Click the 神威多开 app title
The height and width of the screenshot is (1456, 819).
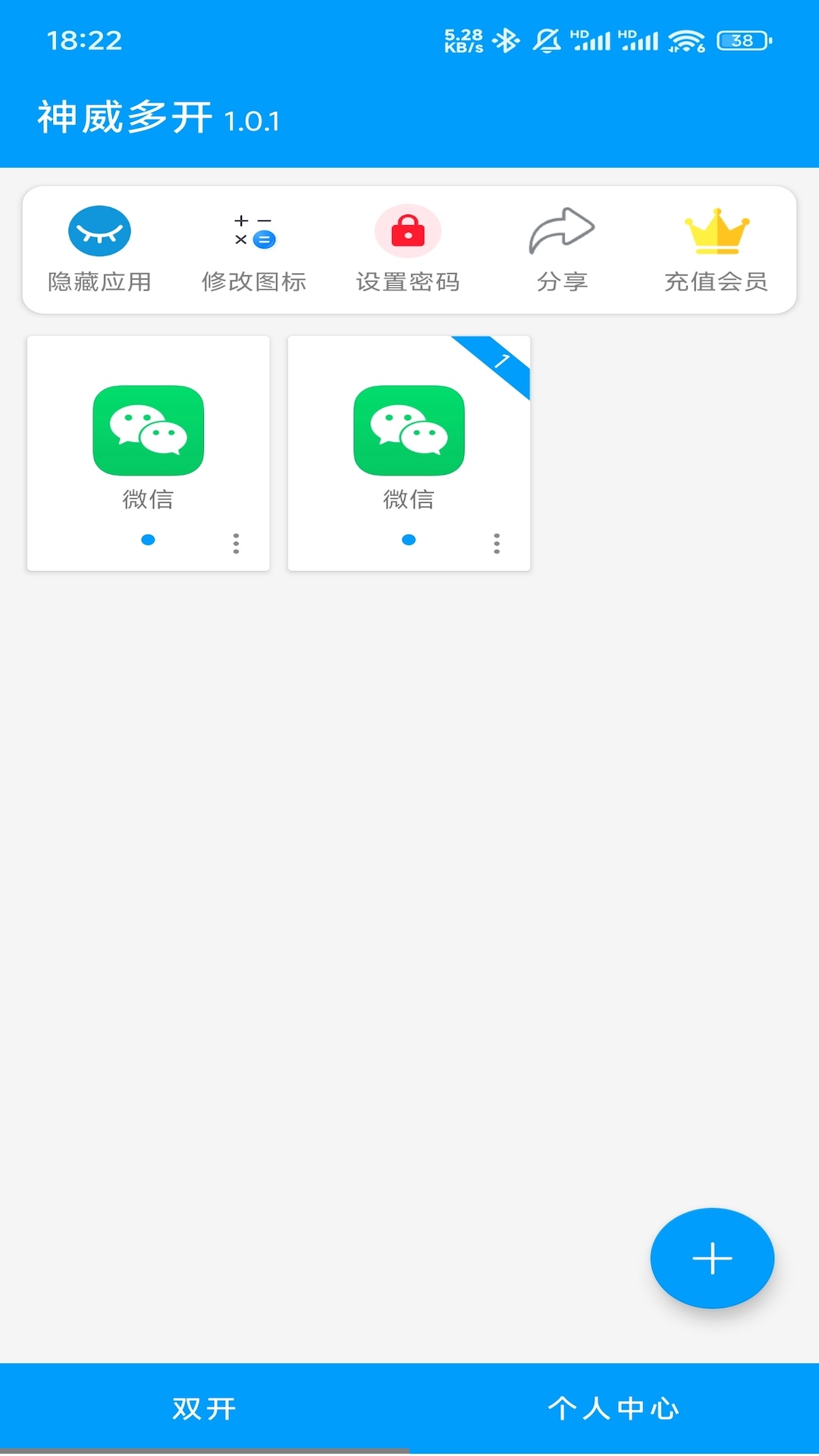[127, 119]
